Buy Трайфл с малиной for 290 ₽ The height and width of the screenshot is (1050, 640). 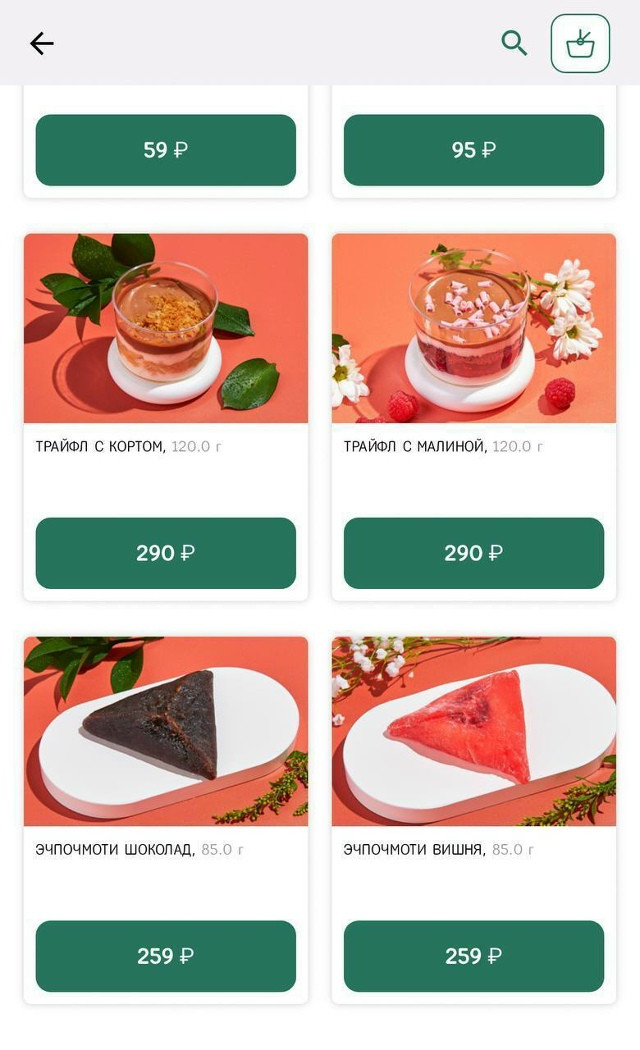coord(474,553)
